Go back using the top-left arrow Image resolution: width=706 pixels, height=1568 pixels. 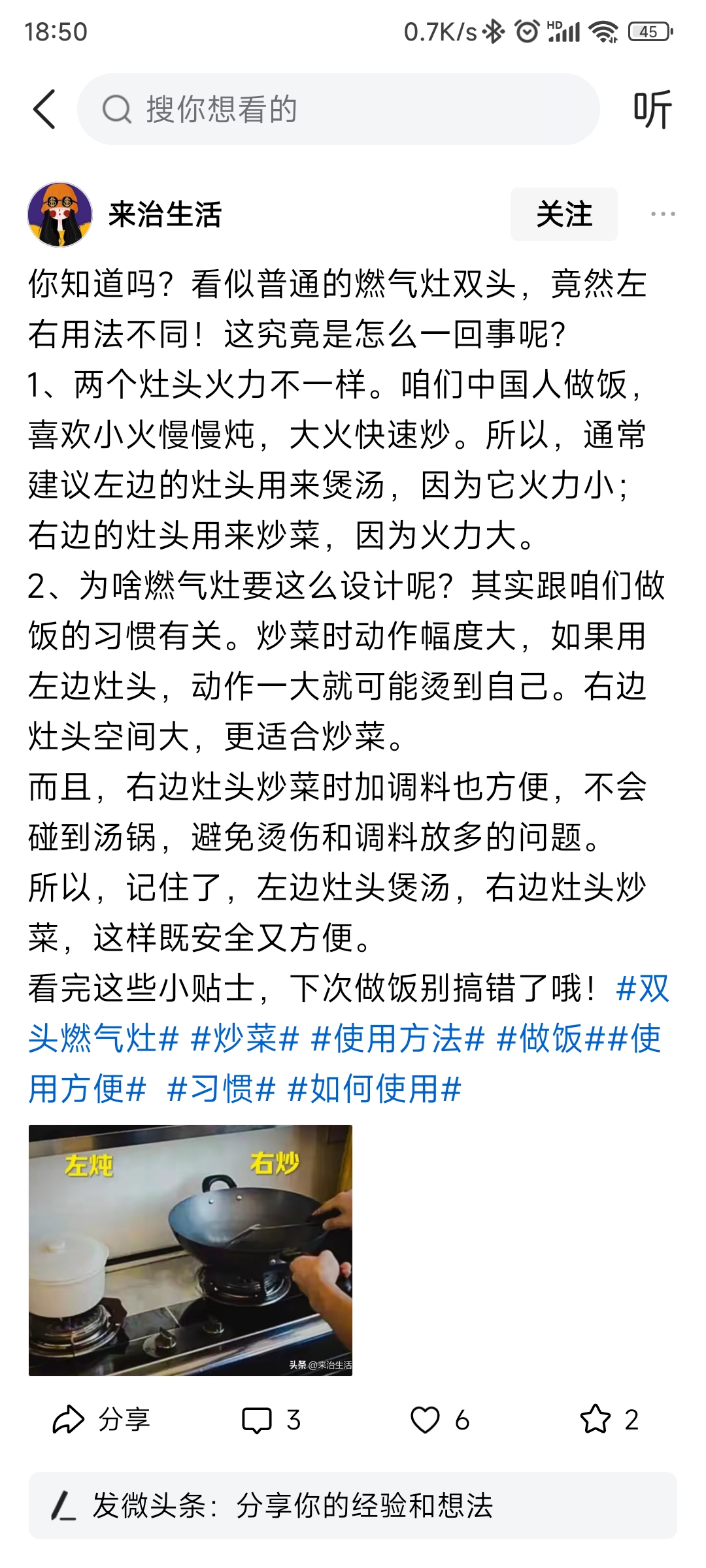click(x=44, y=109)
